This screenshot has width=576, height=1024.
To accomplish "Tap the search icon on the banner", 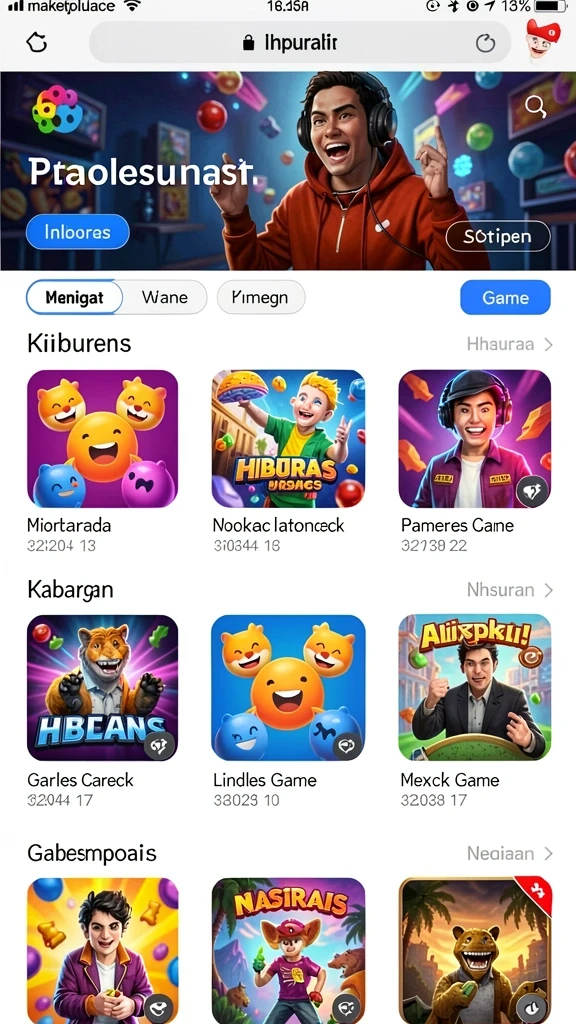I will click(536, 106).
